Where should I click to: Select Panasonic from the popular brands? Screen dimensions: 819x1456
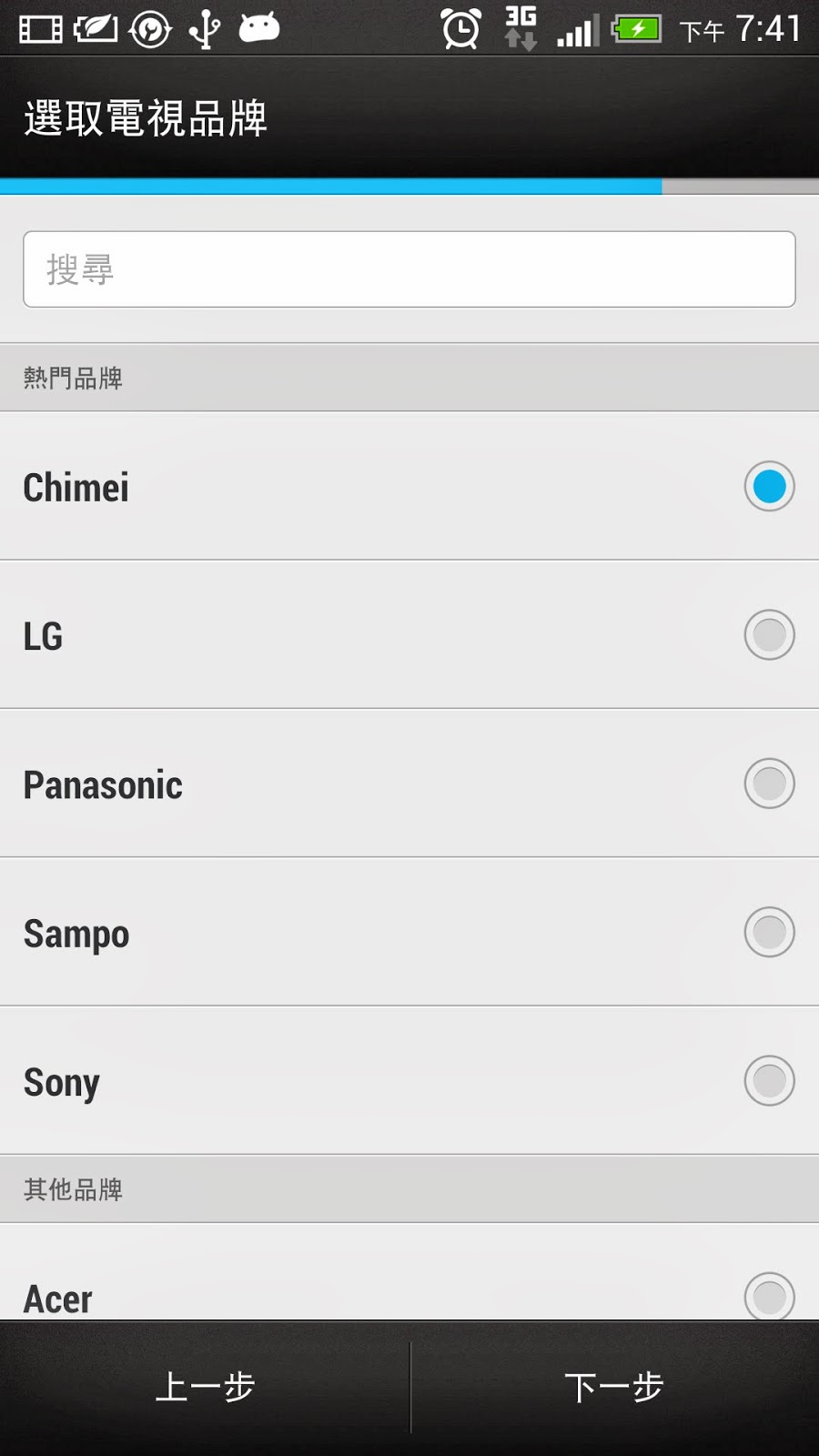tap(409, 784)
